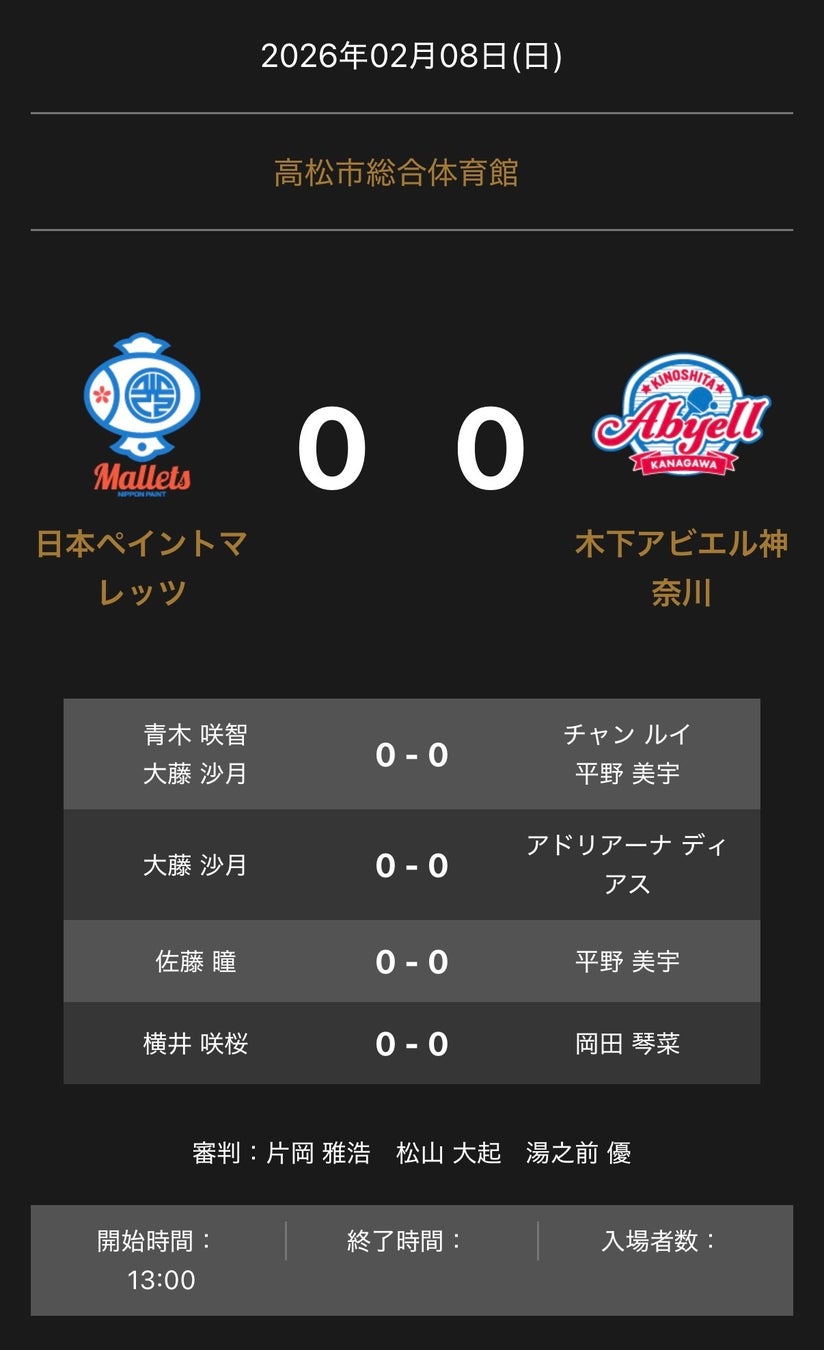Open the 高松市総合体育館 venue link

pyautogui.click(x=396, y=173)
